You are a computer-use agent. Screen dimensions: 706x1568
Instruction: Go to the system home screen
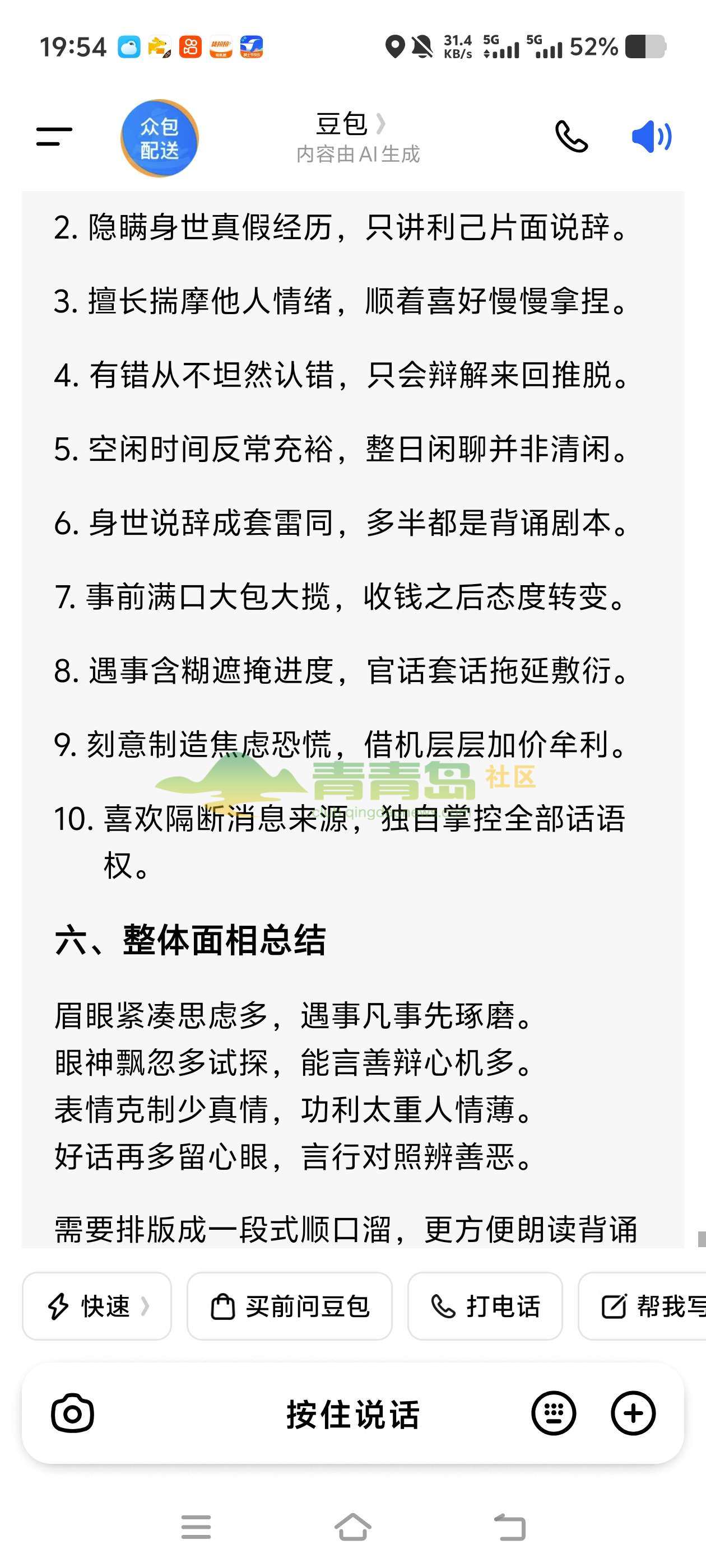tap(352, 1527)
